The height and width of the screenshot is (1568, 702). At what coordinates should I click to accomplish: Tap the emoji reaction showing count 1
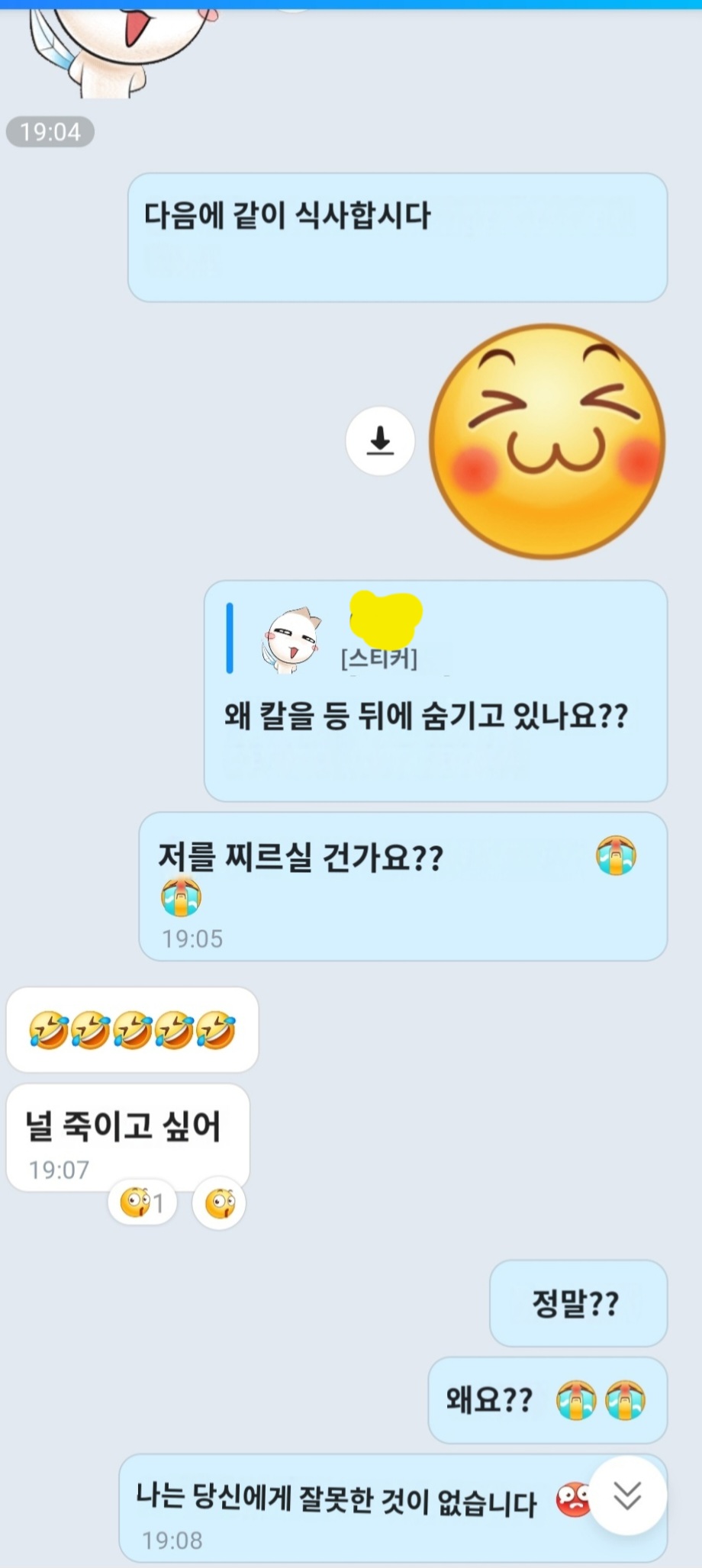pos(142,1203)
